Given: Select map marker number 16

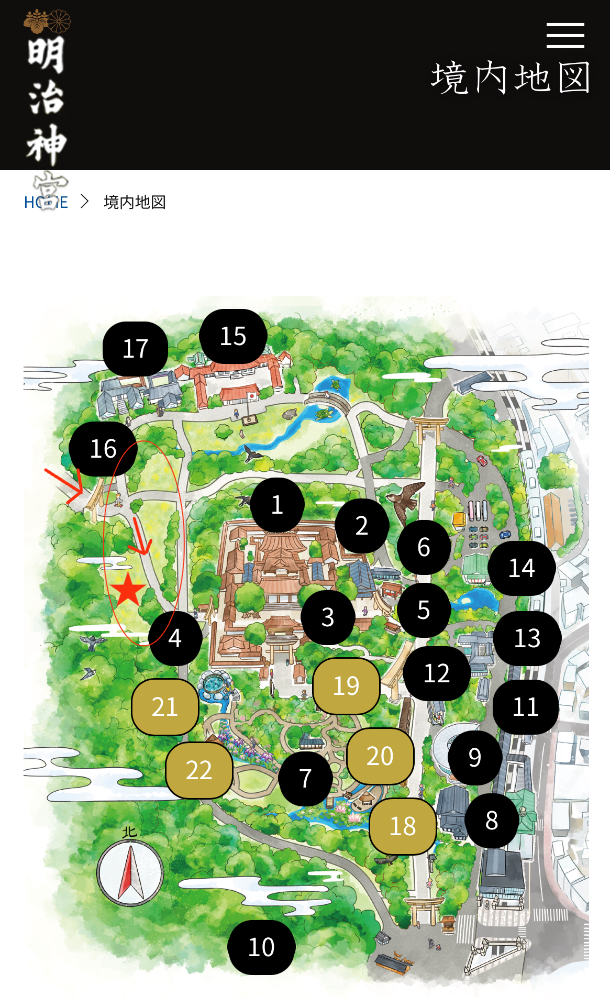Looking at the screenshot, I should click(x=103, y=448).
